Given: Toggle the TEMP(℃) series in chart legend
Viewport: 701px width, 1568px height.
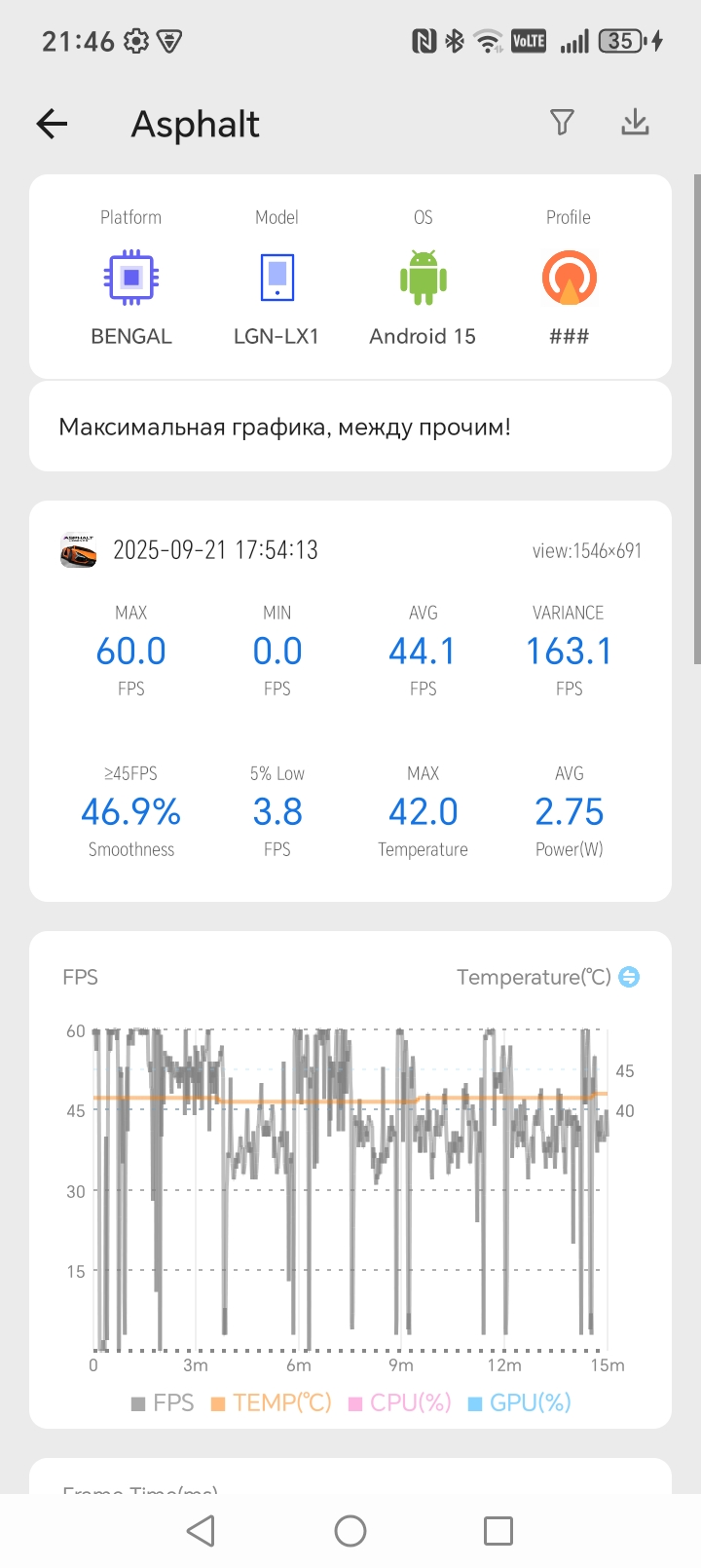Looking at the screenshot, I should click(x=272, y=1402).
